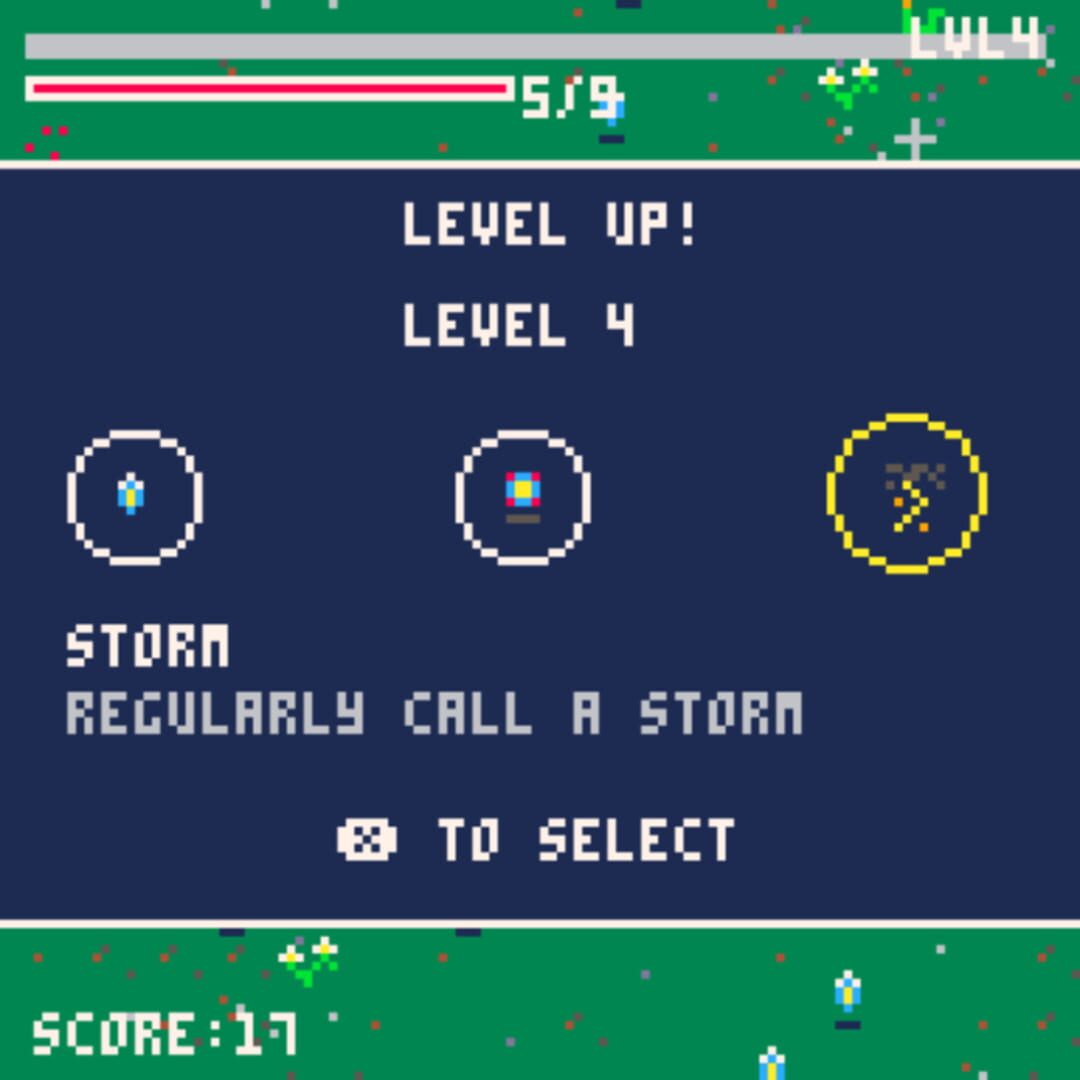This screenshot has width=1080, height=1080.
Task: Select the blue crystal upgrade option
Action: coord(134,496)
